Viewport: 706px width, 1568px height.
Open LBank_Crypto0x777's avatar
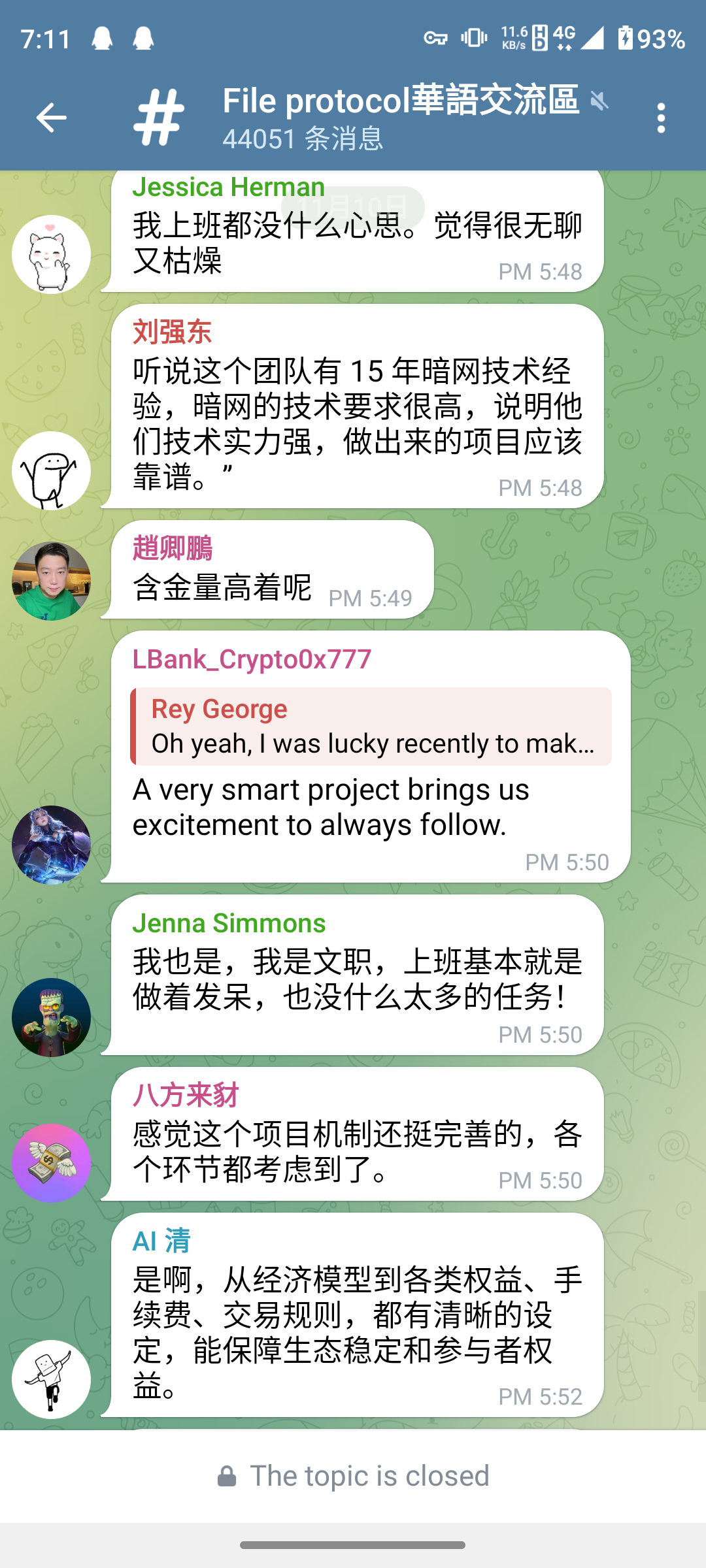click(51, 845)
